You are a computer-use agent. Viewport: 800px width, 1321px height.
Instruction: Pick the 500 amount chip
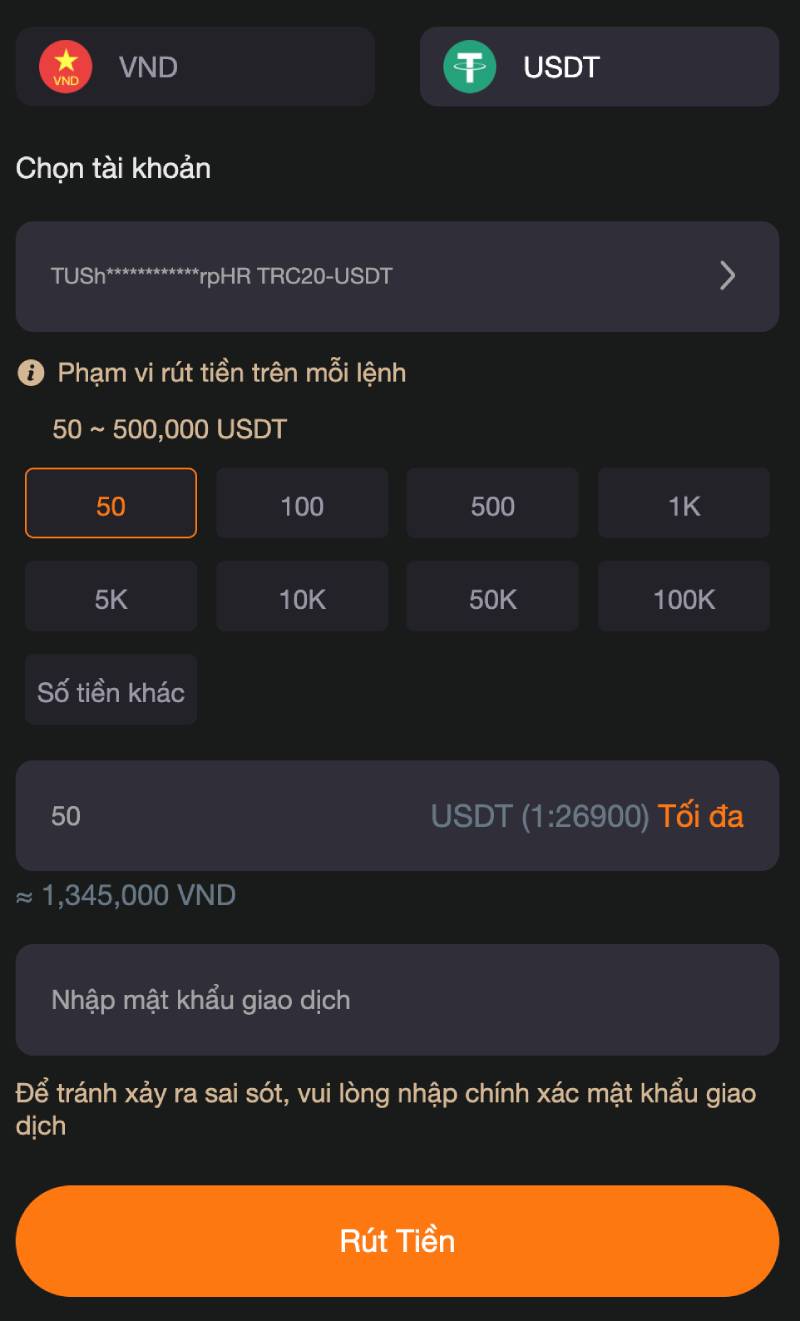pyautogui.click(x=492, y=504)
